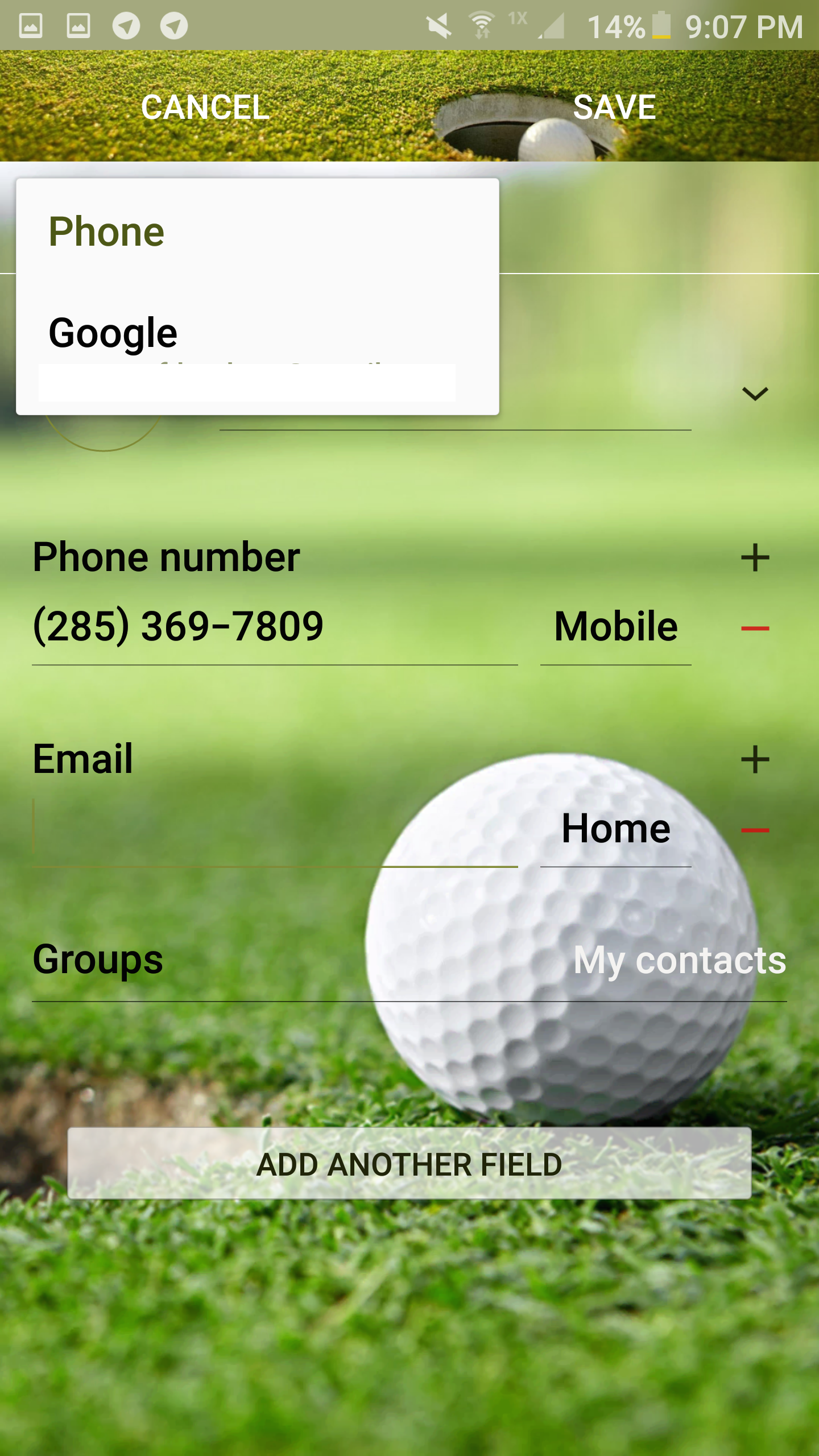Add another phone number field

pos(755,557)
